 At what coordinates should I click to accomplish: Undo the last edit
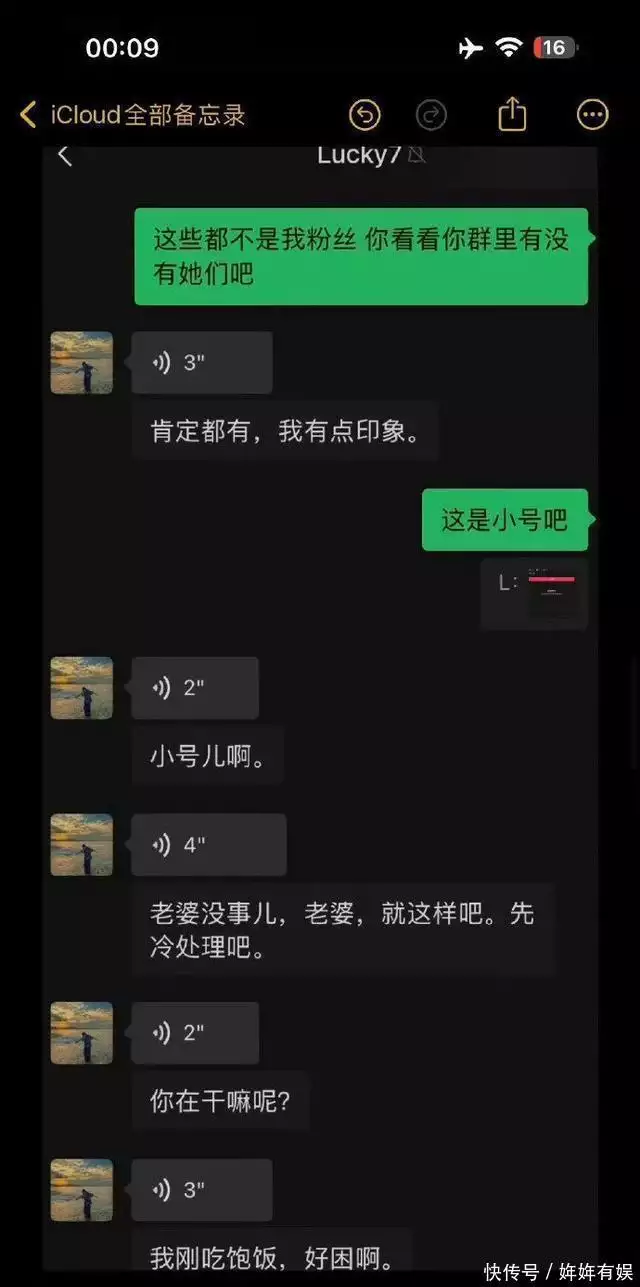coord(365,115)
